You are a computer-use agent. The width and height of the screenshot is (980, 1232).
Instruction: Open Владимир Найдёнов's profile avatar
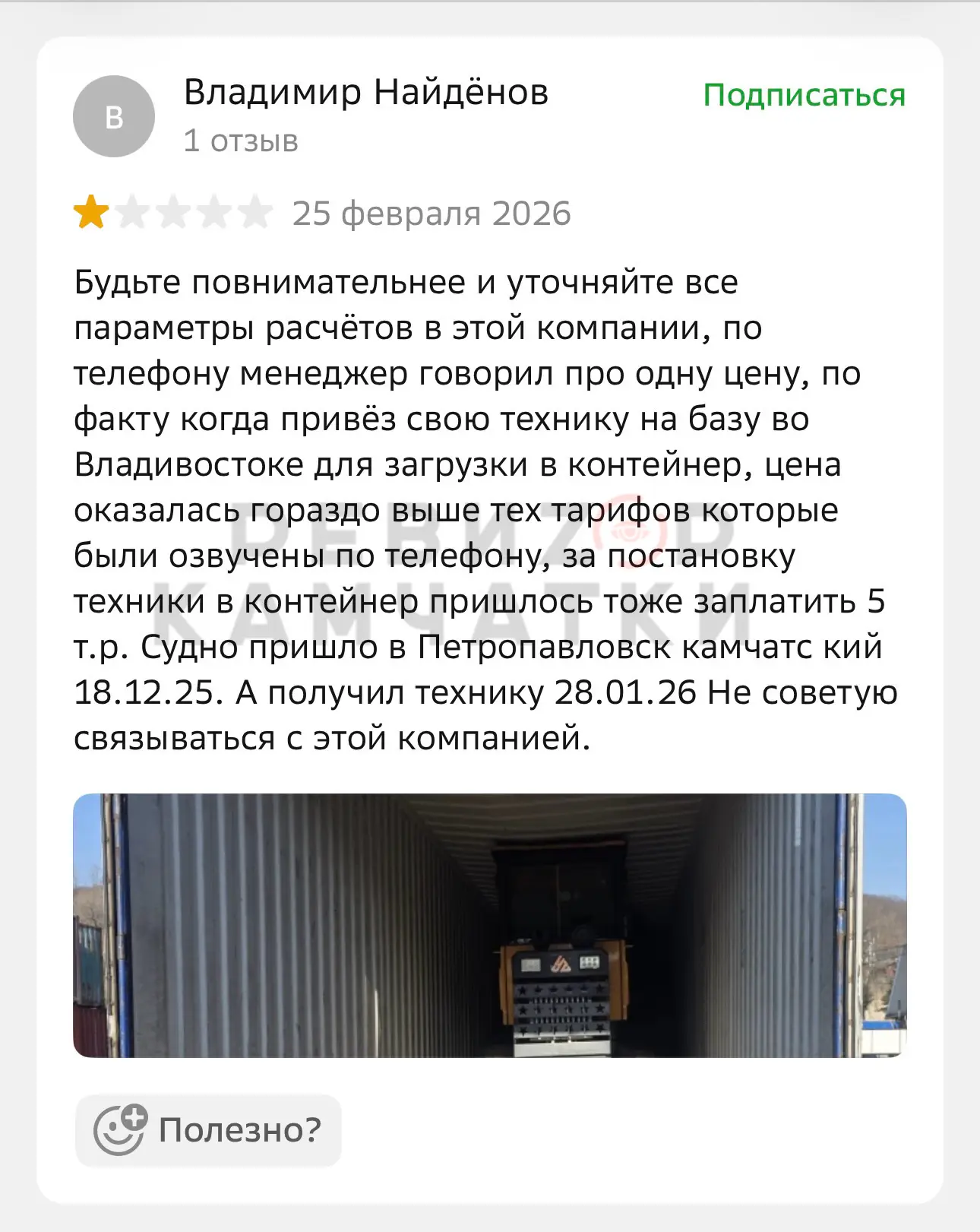114,117
